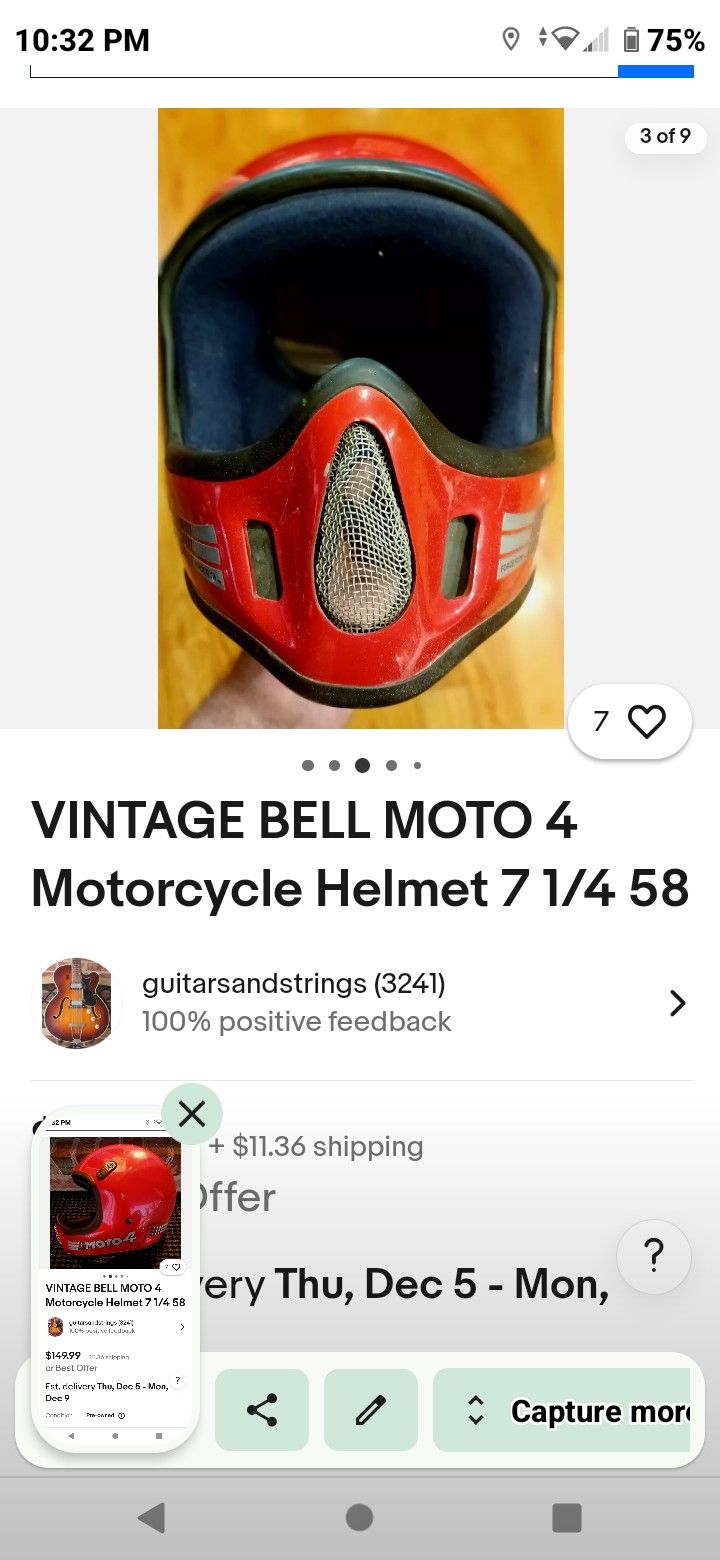Open the helmet photo full screen
Image resolution: width=720 pixels, height=1560 pixels.
coord(360,418)
